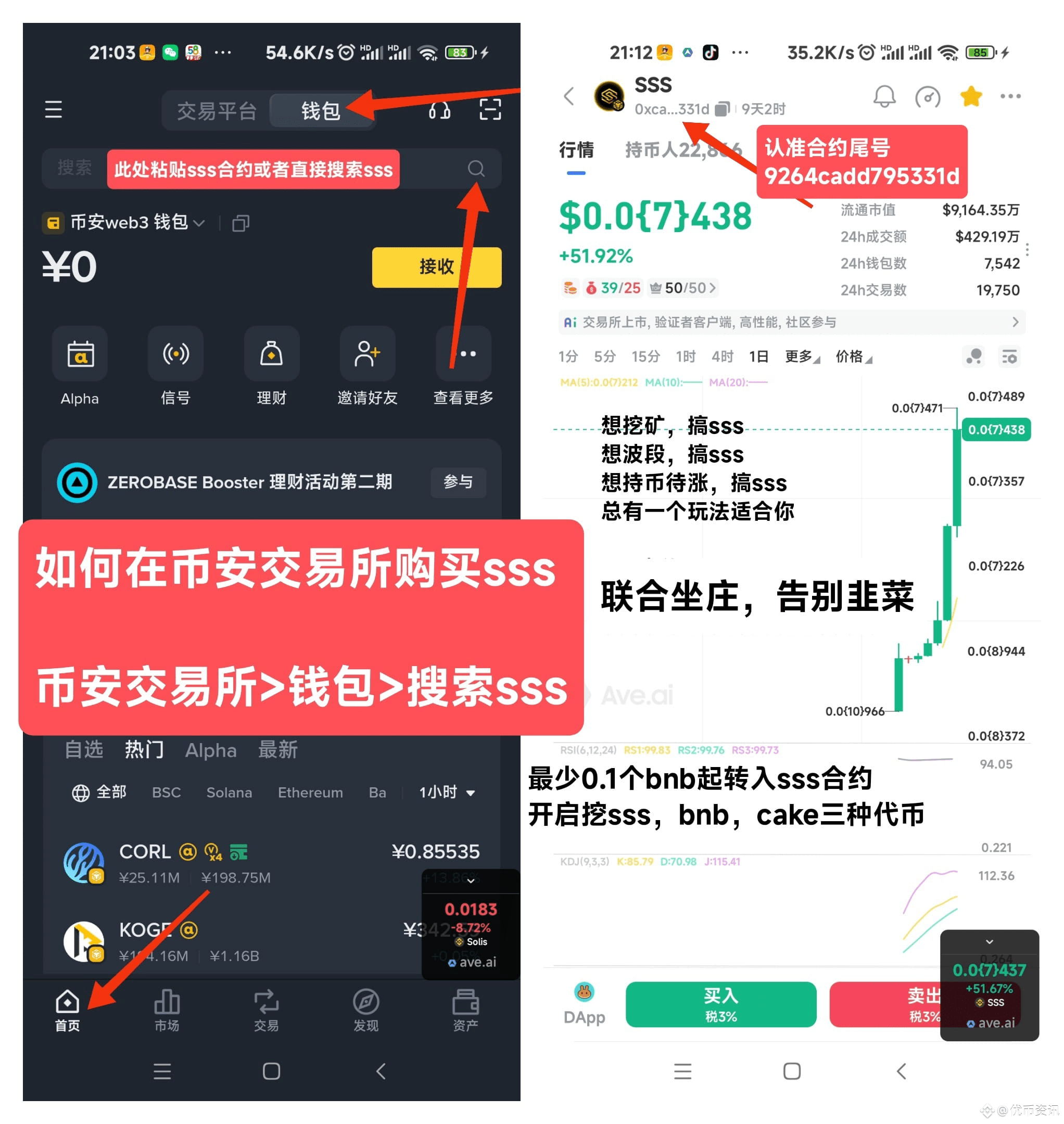This screenshot has width=1064, height=1124.
Task: Tap the customer service headset icon
Action: pyautogui.click(x=440, y=110)
